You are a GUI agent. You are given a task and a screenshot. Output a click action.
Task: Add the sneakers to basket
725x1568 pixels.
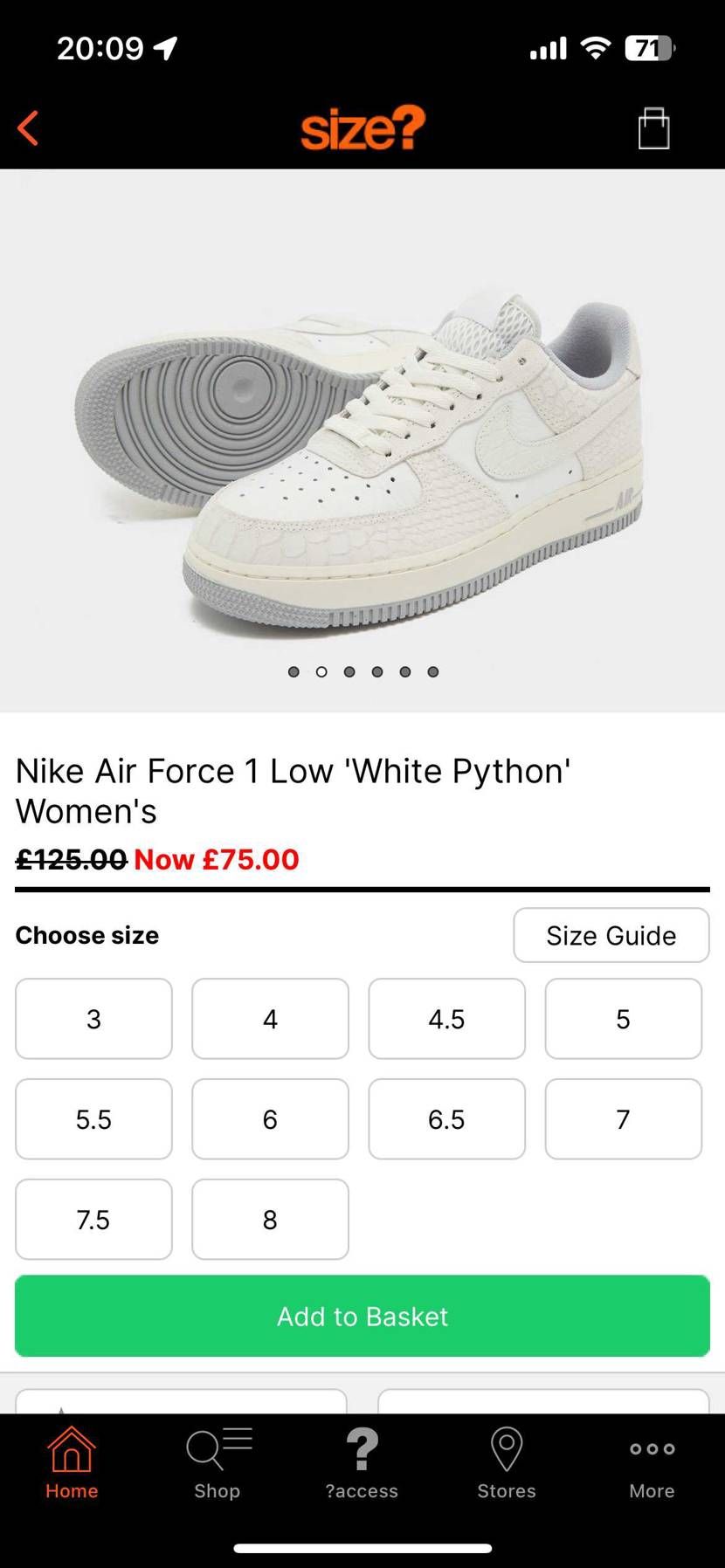point(362,1317)
